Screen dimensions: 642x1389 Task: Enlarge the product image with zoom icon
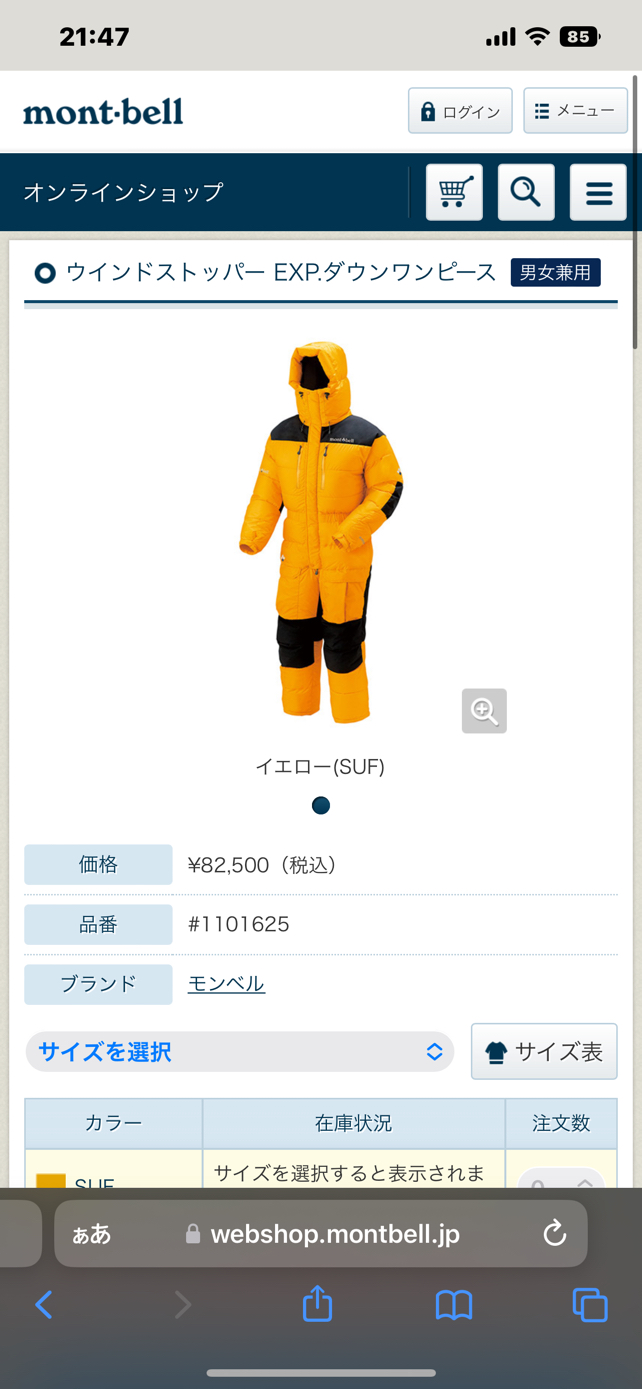click(x=484, y=711)
